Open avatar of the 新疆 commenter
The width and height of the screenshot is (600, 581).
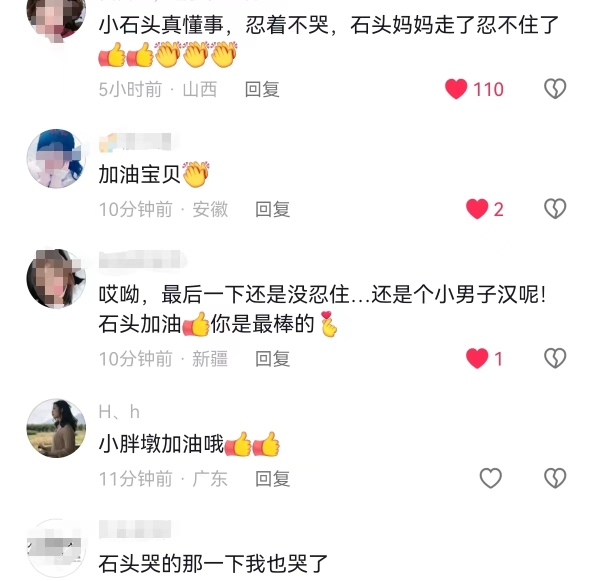pos(55,278)
